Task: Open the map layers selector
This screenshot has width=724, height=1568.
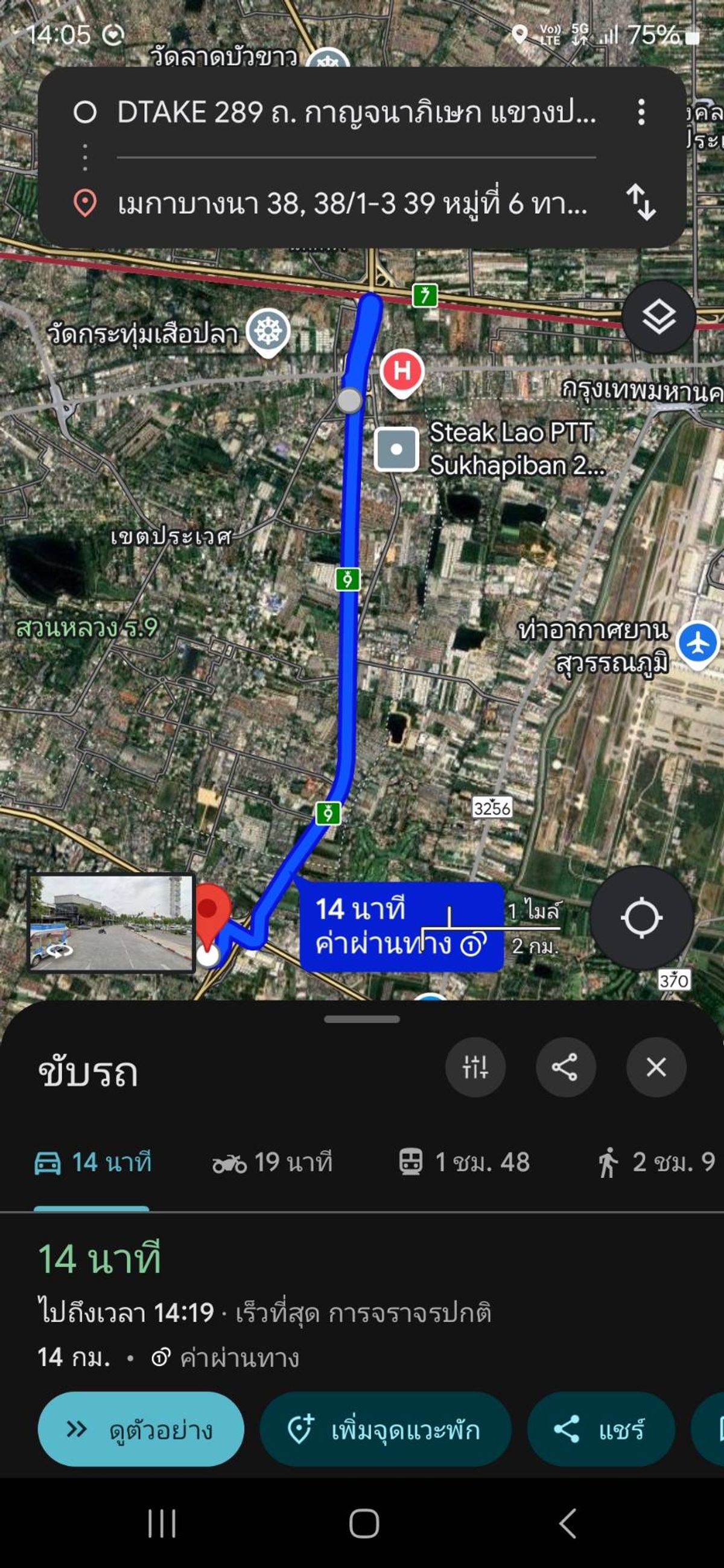Action: [x=659, y=314]
